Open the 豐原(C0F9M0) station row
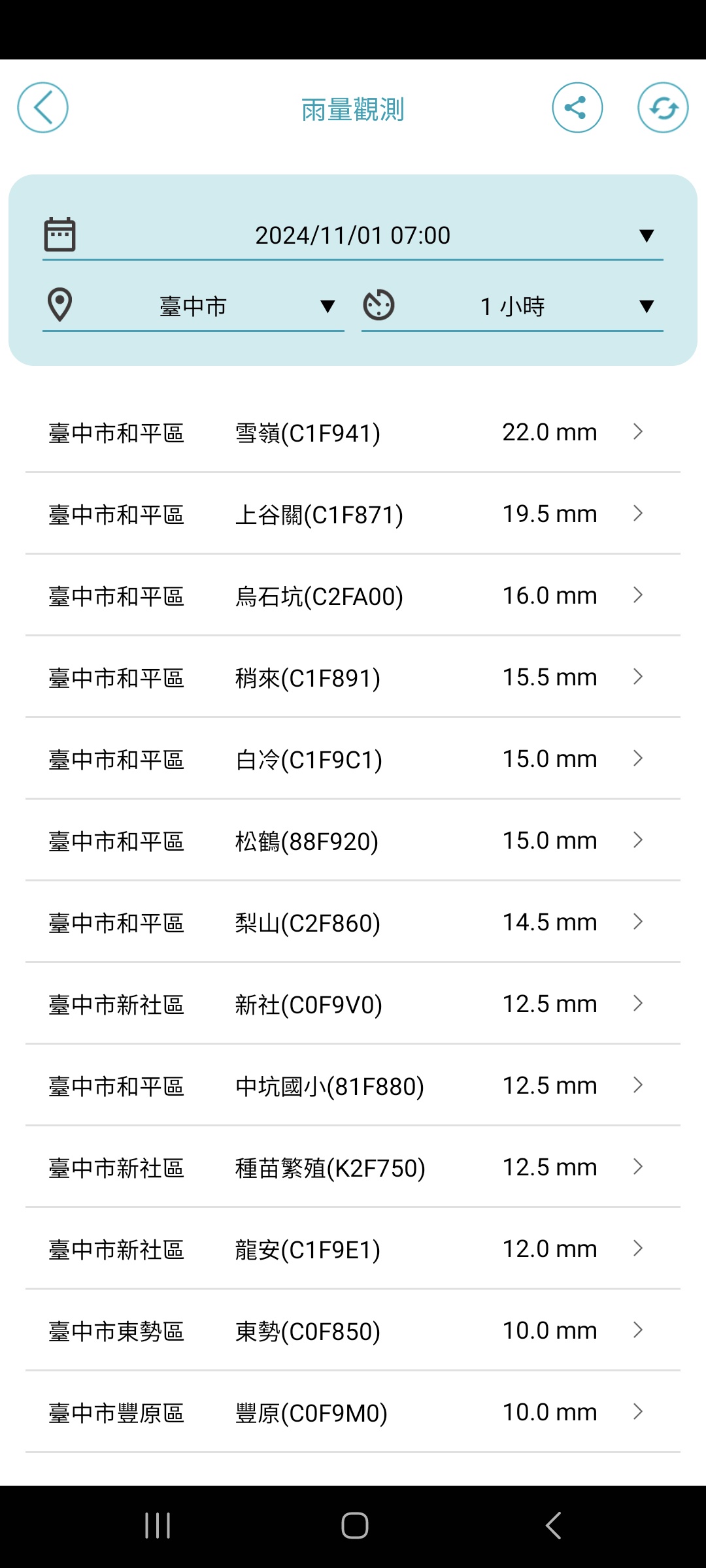 click(x=353, y=1412)
